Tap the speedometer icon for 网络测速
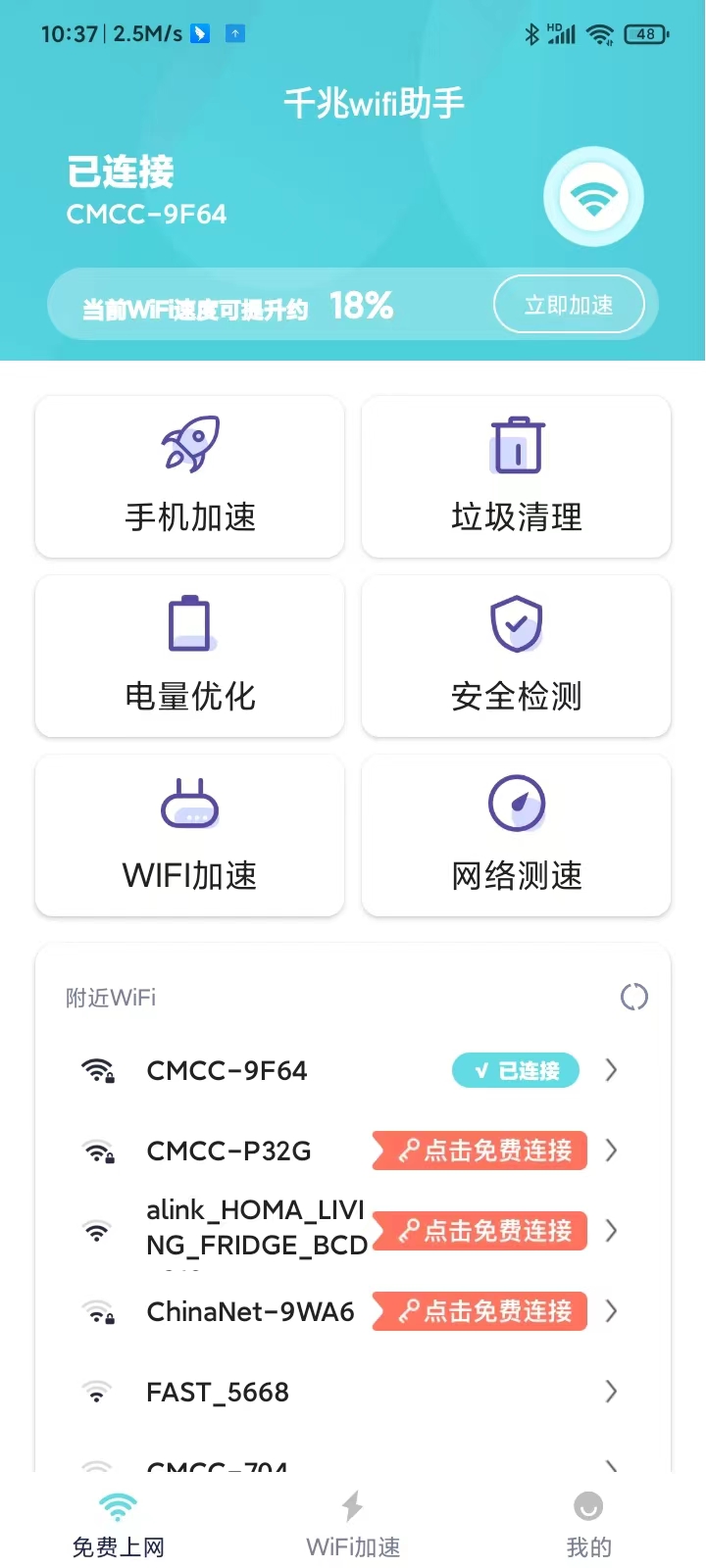 (517, 804)
